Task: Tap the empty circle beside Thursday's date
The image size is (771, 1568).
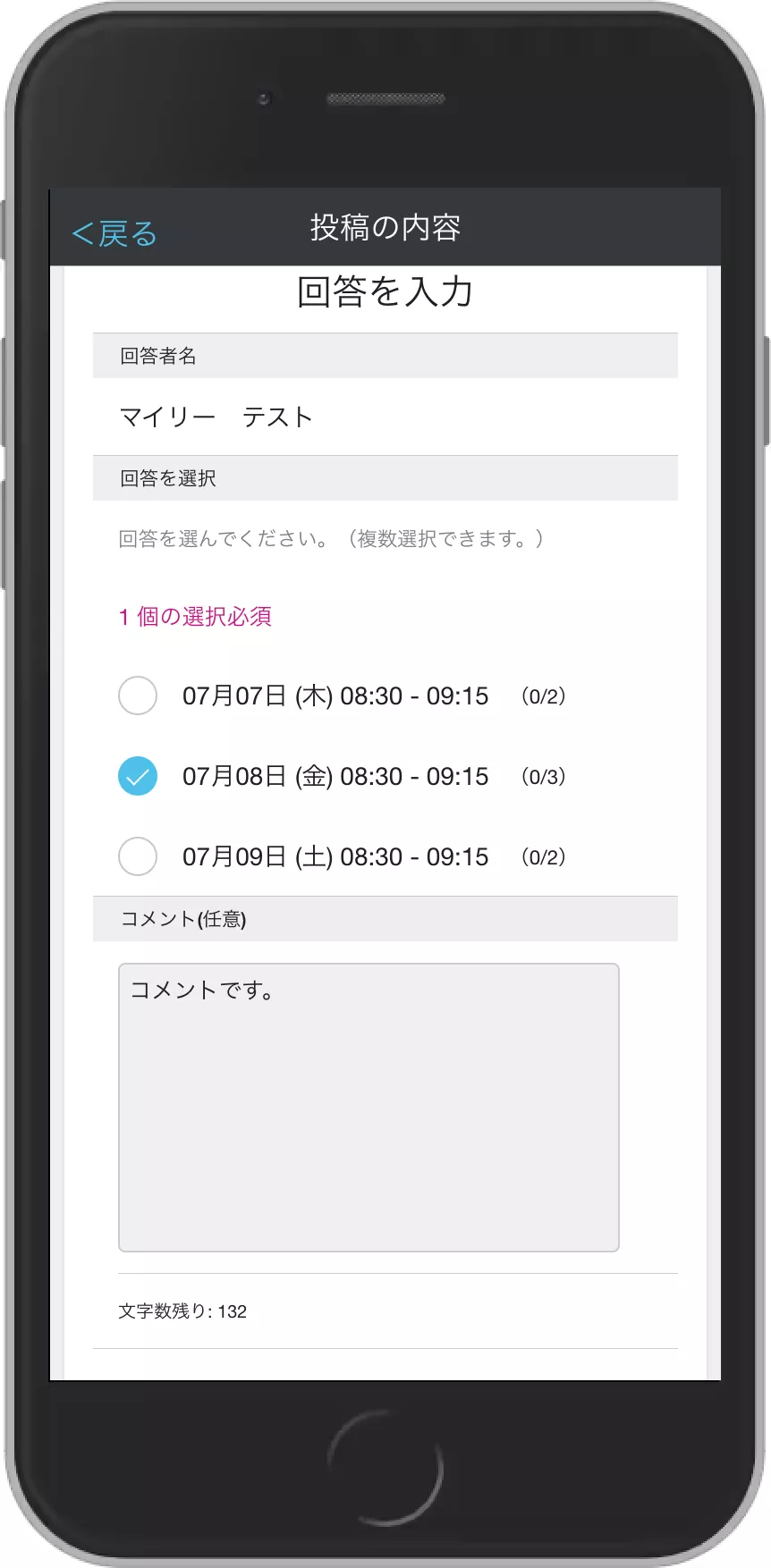Action: (137, 695)
